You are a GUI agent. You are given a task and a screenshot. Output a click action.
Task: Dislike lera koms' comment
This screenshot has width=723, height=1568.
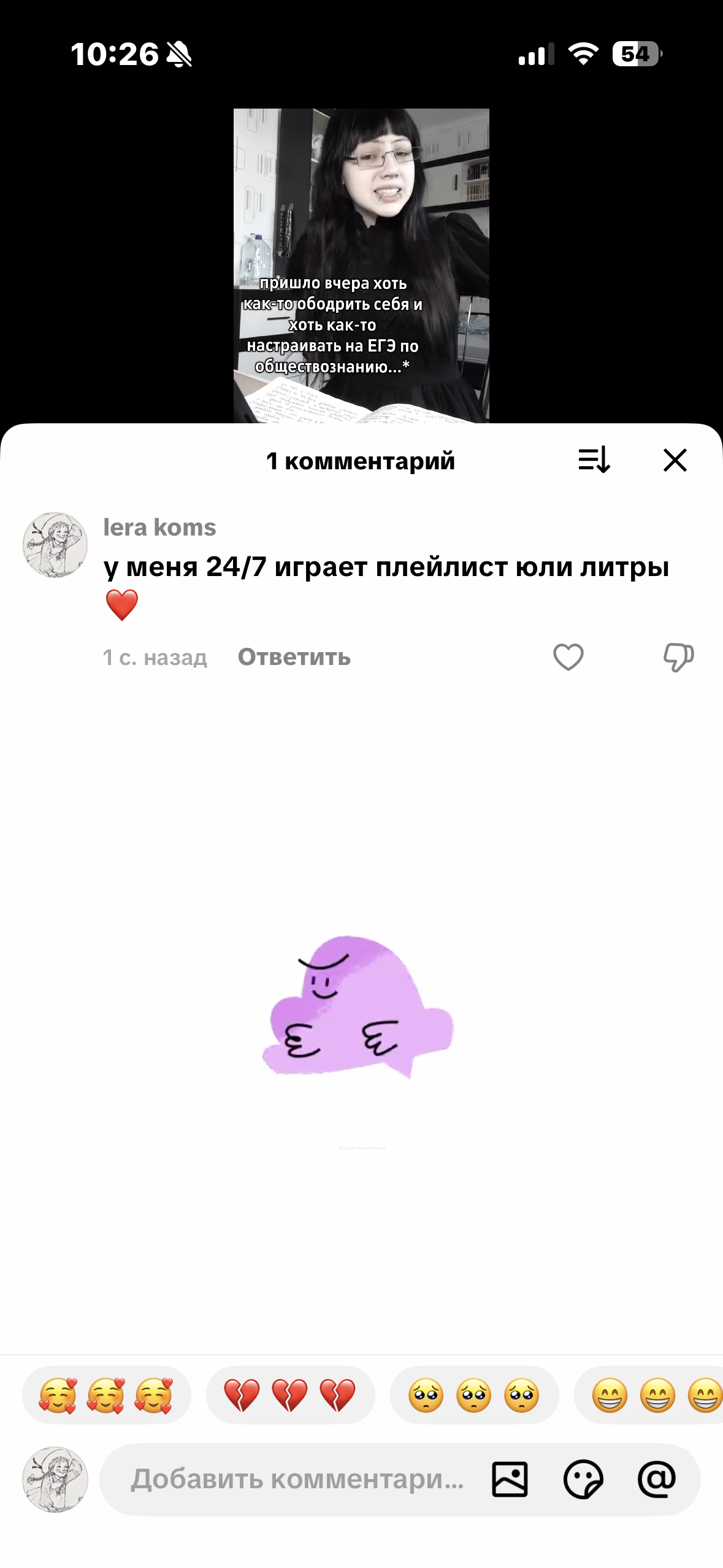click(x=678, y=658)
